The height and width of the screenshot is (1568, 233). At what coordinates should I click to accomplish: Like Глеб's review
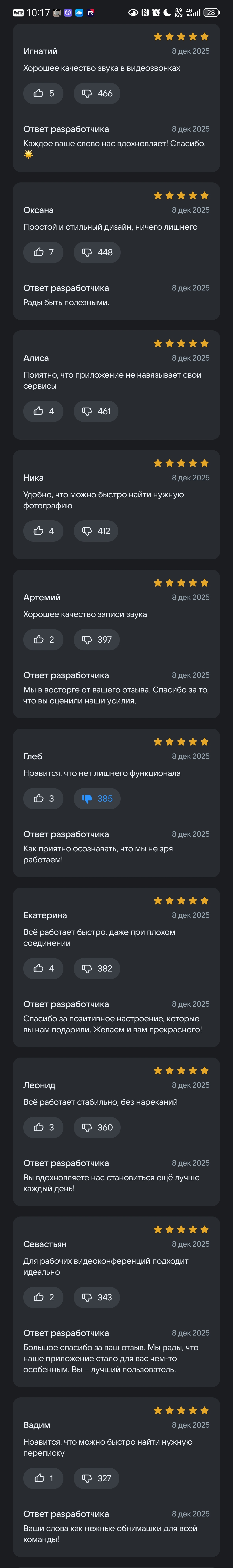(43, 798)
